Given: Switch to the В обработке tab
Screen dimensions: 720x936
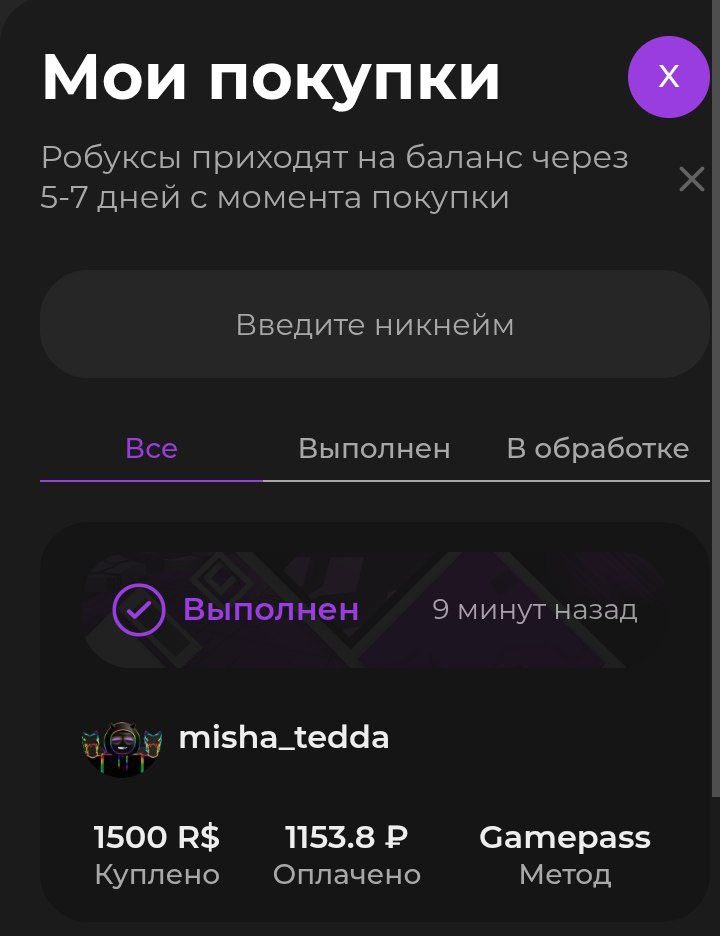Looking at the screenshot, I should [x=597, y=449].
